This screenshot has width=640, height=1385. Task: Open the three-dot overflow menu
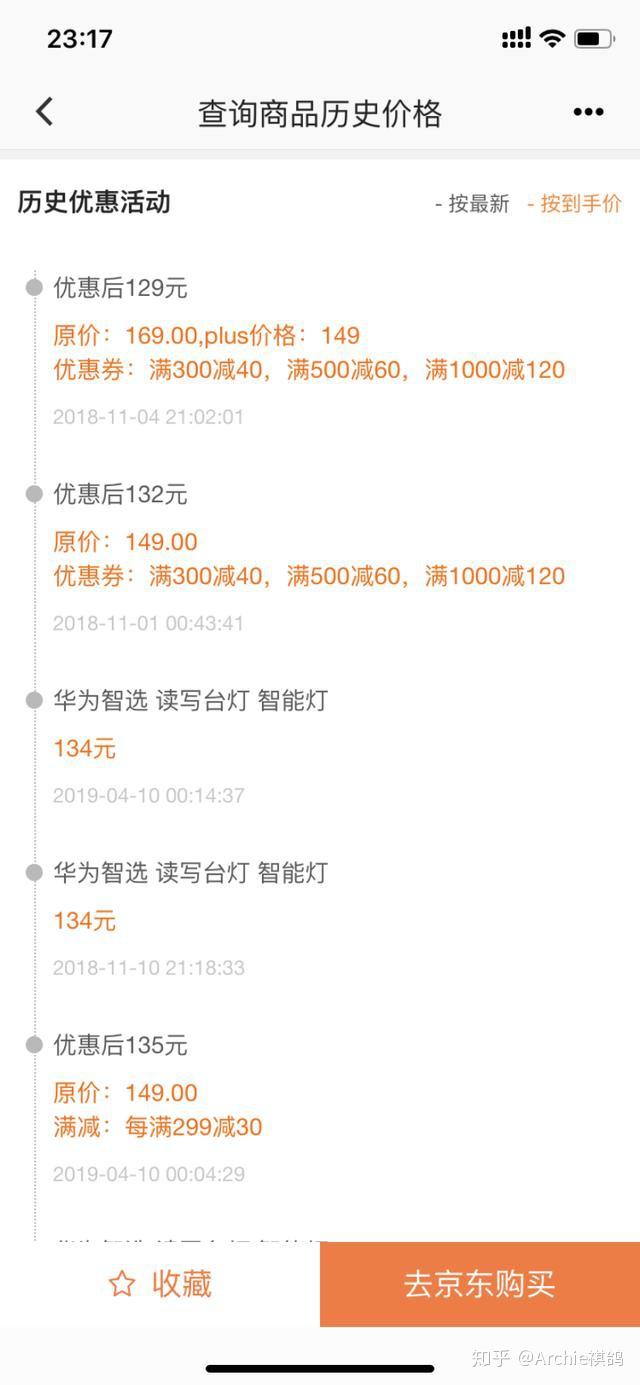click(588, 112)
